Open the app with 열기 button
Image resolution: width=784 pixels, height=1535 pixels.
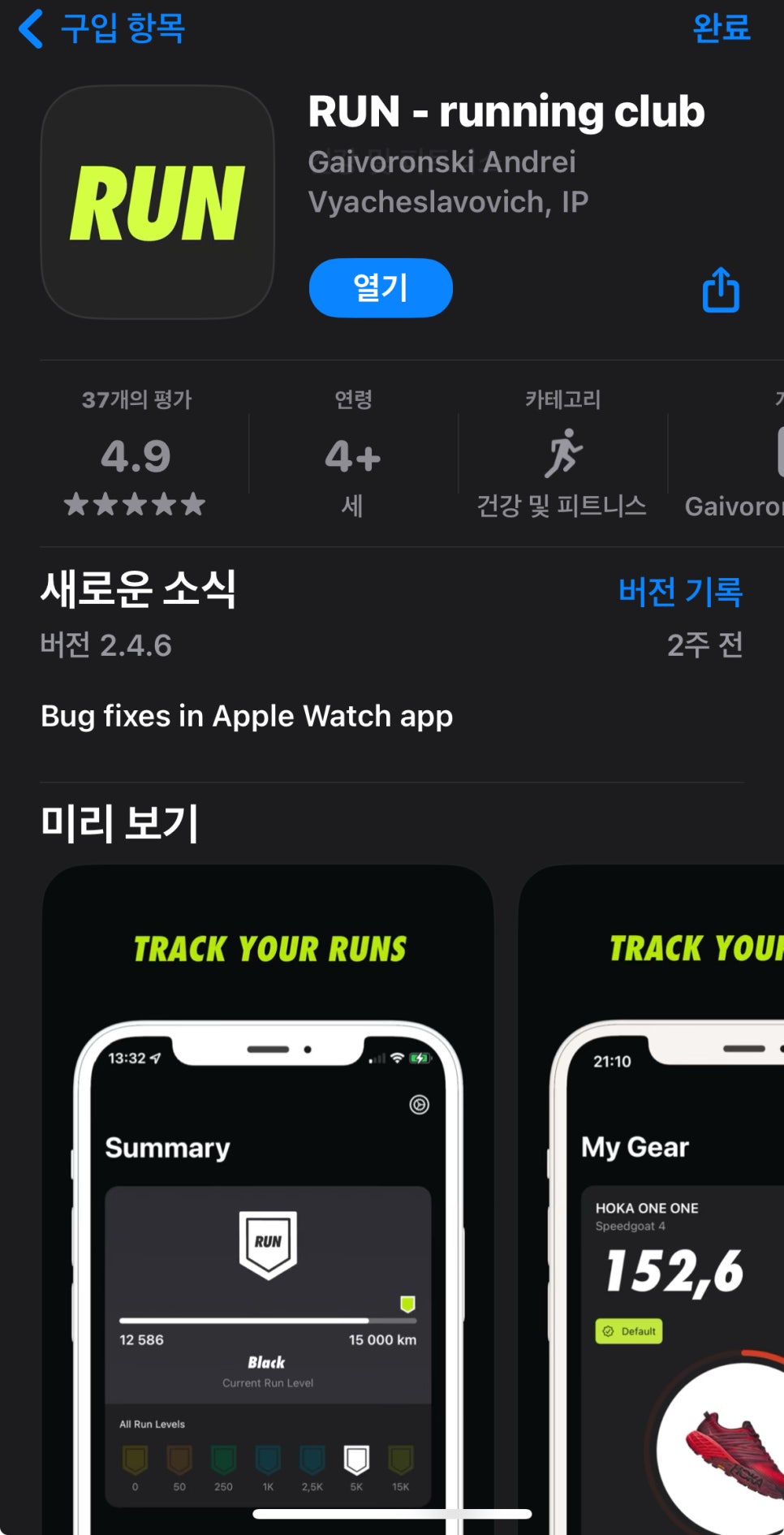pos(381,288)
